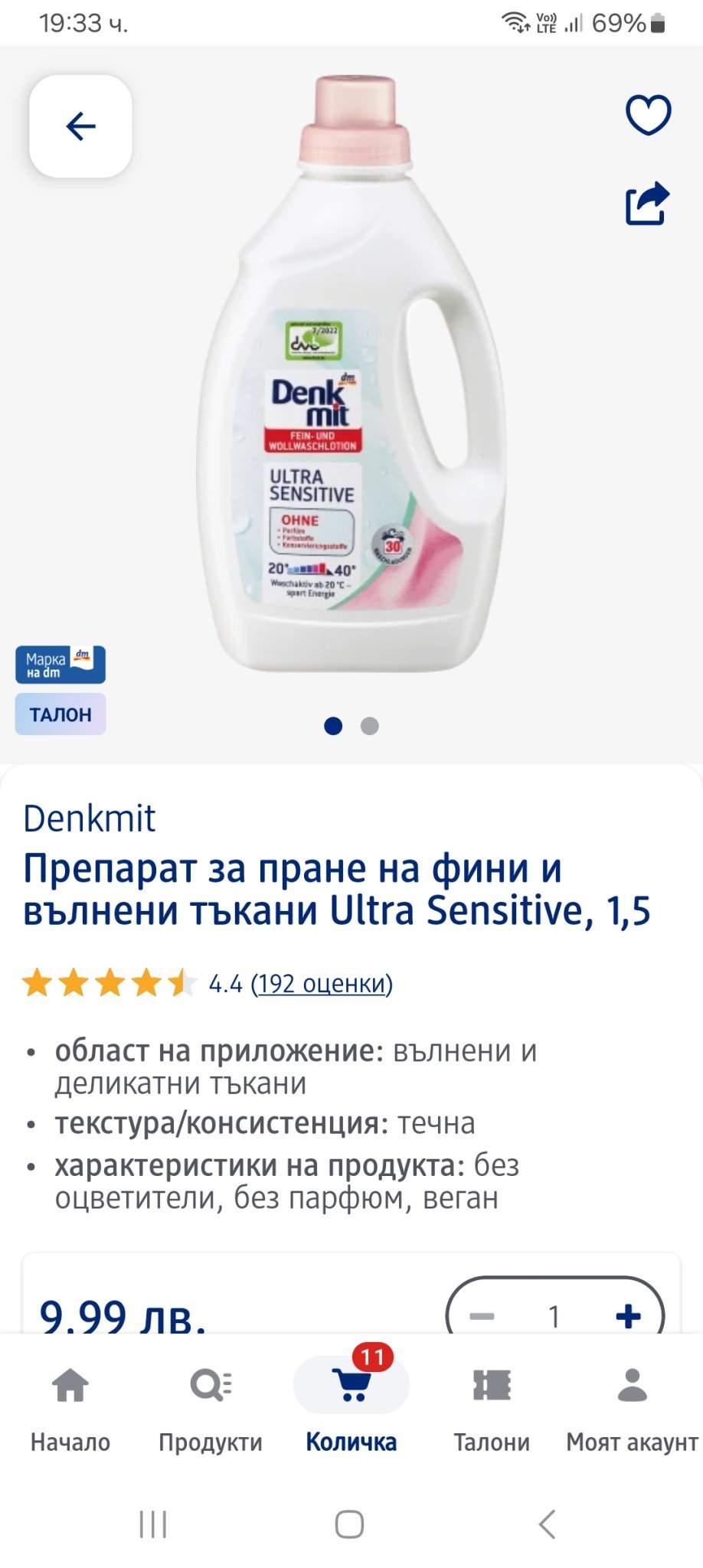
Task: Increase quantity with the plus button
Action: (x=628, y=1316)
